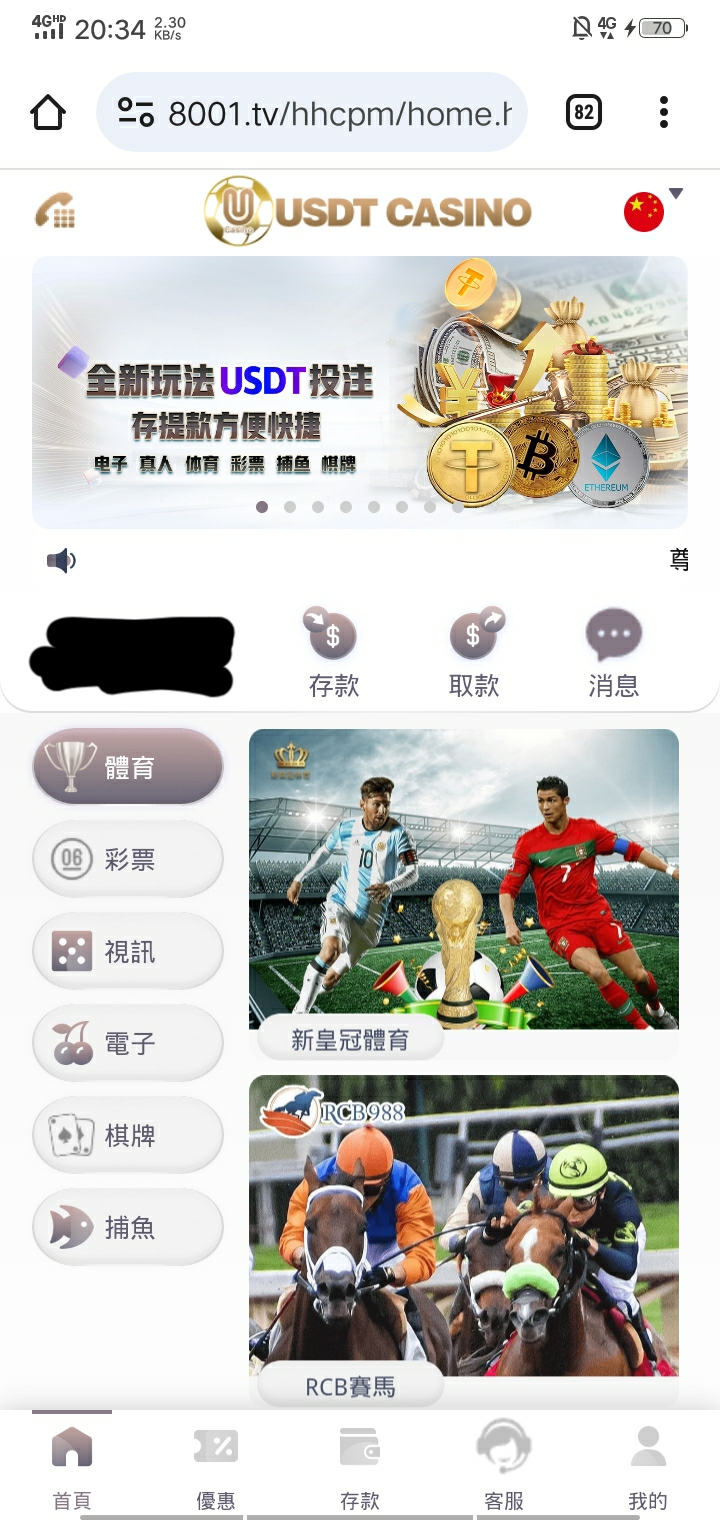
Task: Select the 彩票 lottery category
Action: 128,859
